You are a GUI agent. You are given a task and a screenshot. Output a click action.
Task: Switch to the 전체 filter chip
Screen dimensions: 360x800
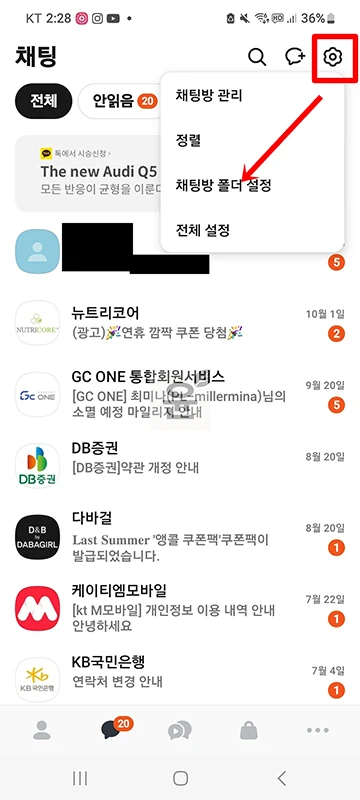point(43,101)
